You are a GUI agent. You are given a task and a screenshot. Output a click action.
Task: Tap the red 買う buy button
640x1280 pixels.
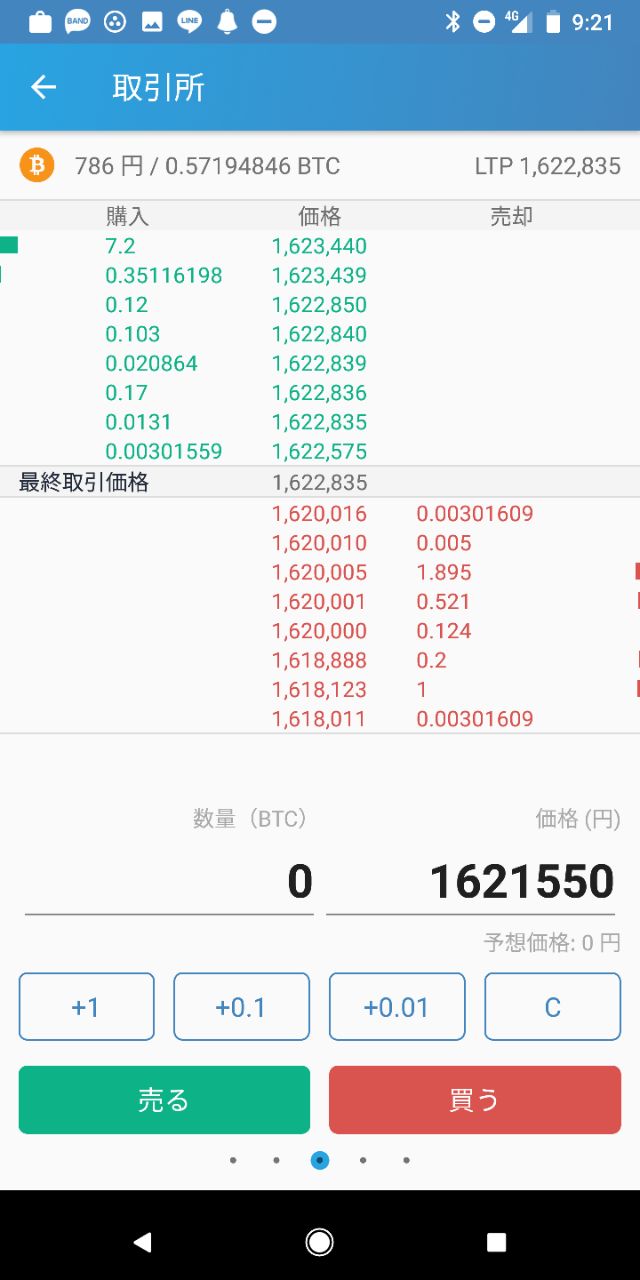point(475,1100)
